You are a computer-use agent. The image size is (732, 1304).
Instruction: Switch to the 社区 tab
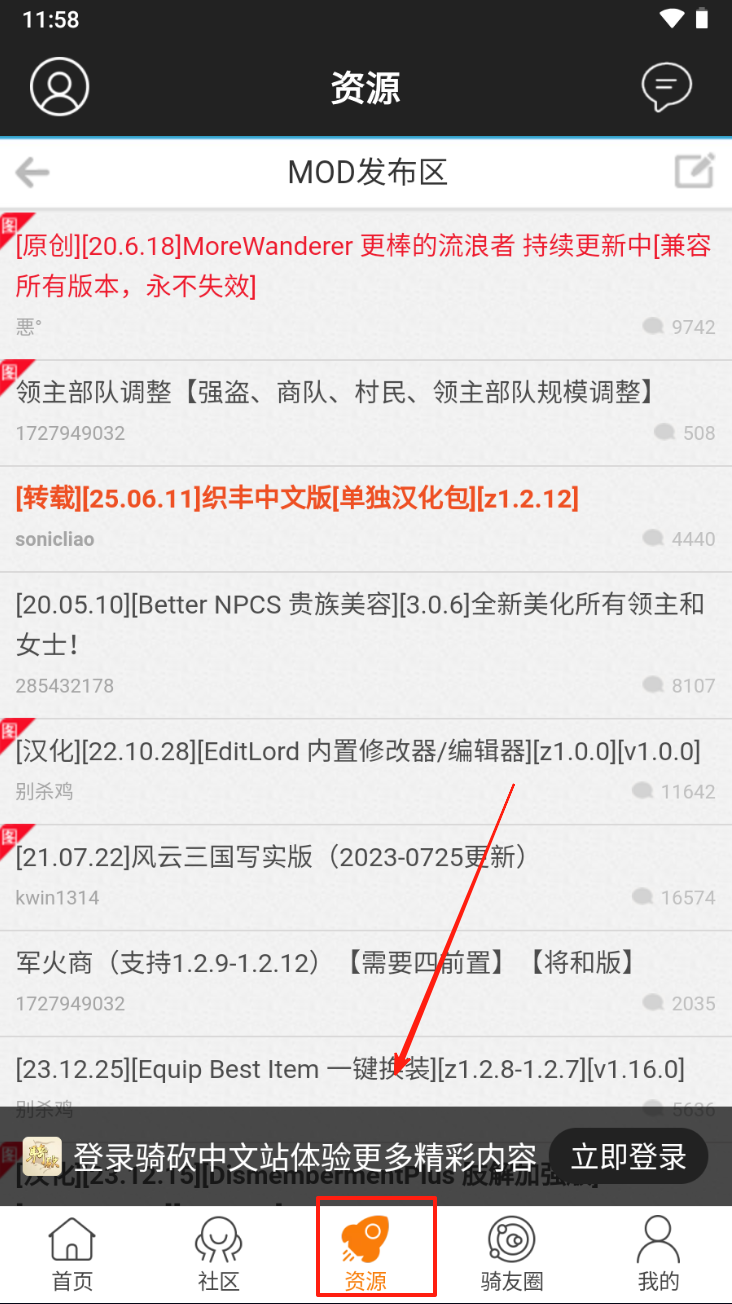coord(218,1254)
